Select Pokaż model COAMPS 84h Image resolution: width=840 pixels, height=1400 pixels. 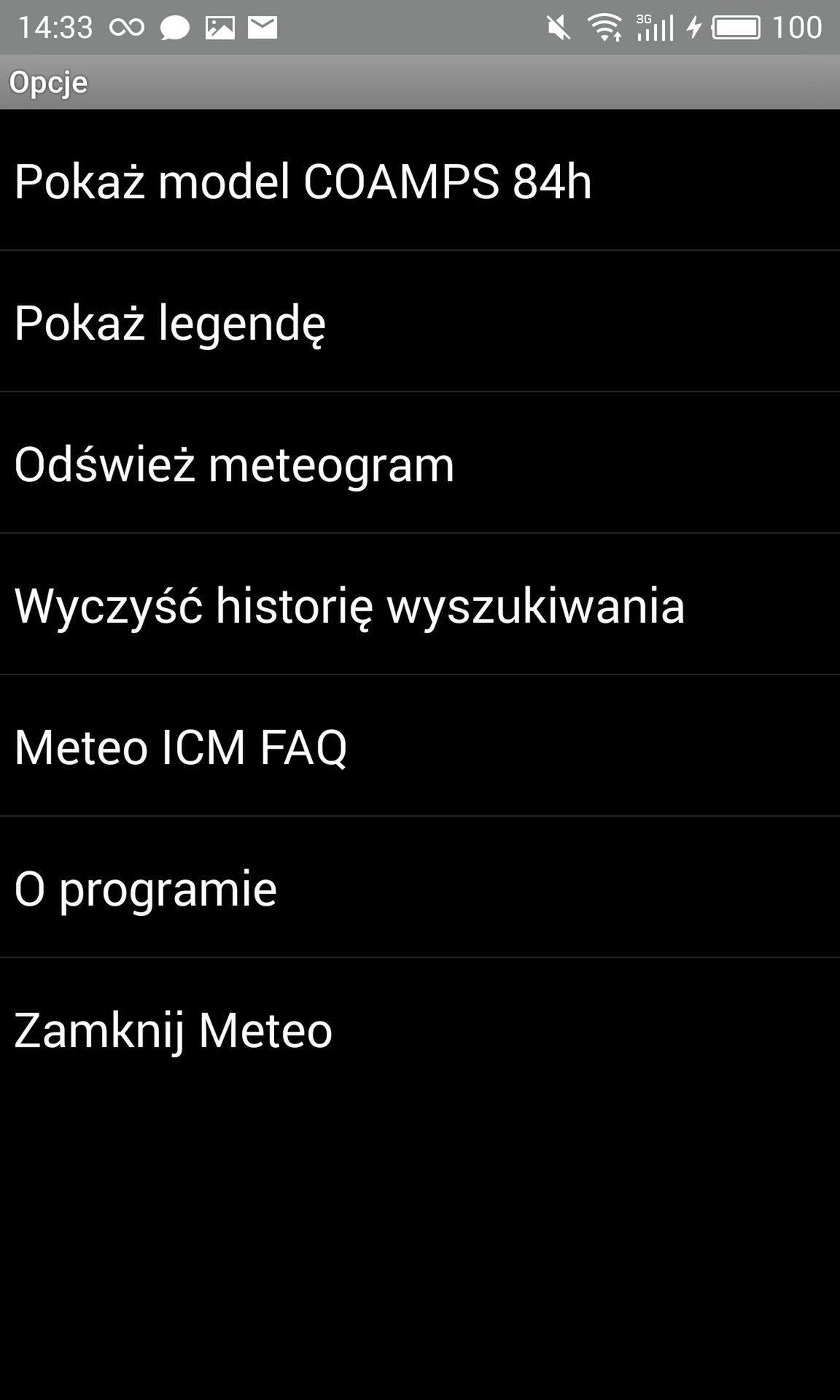420,180
